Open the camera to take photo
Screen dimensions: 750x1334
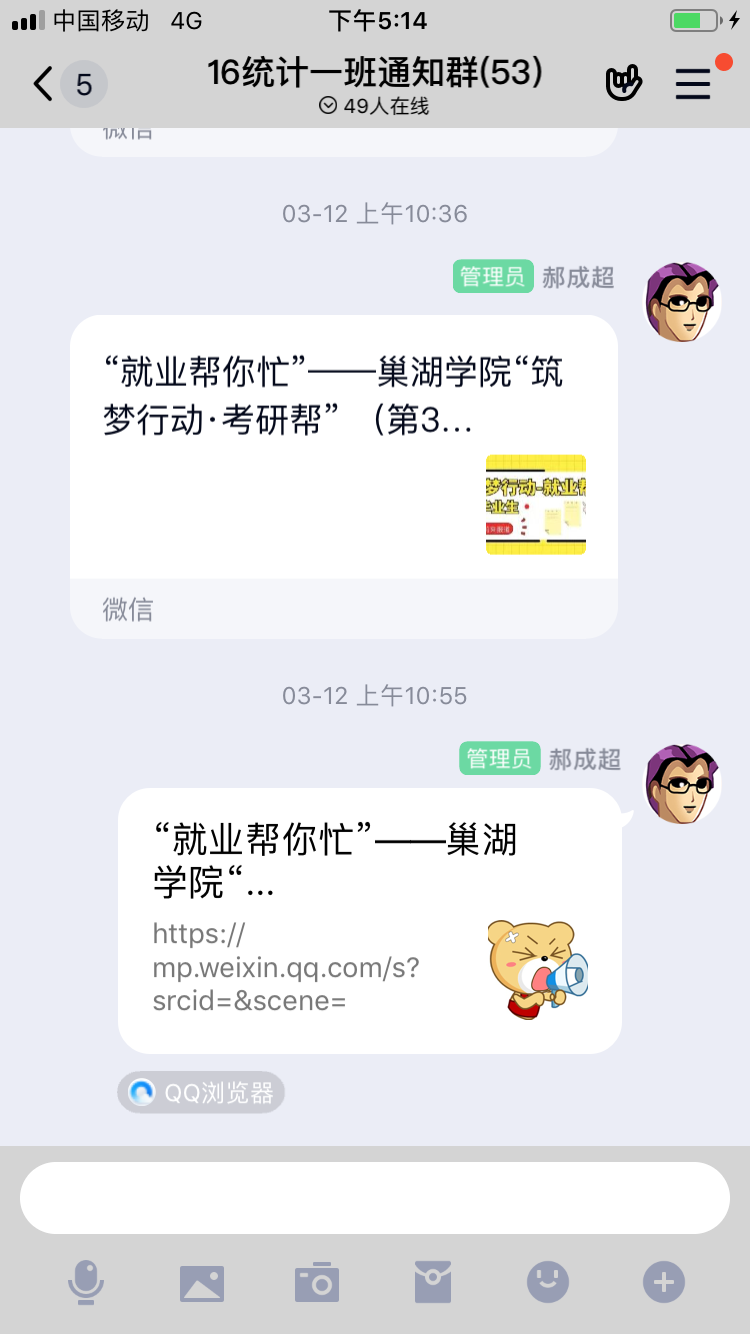317,1282
